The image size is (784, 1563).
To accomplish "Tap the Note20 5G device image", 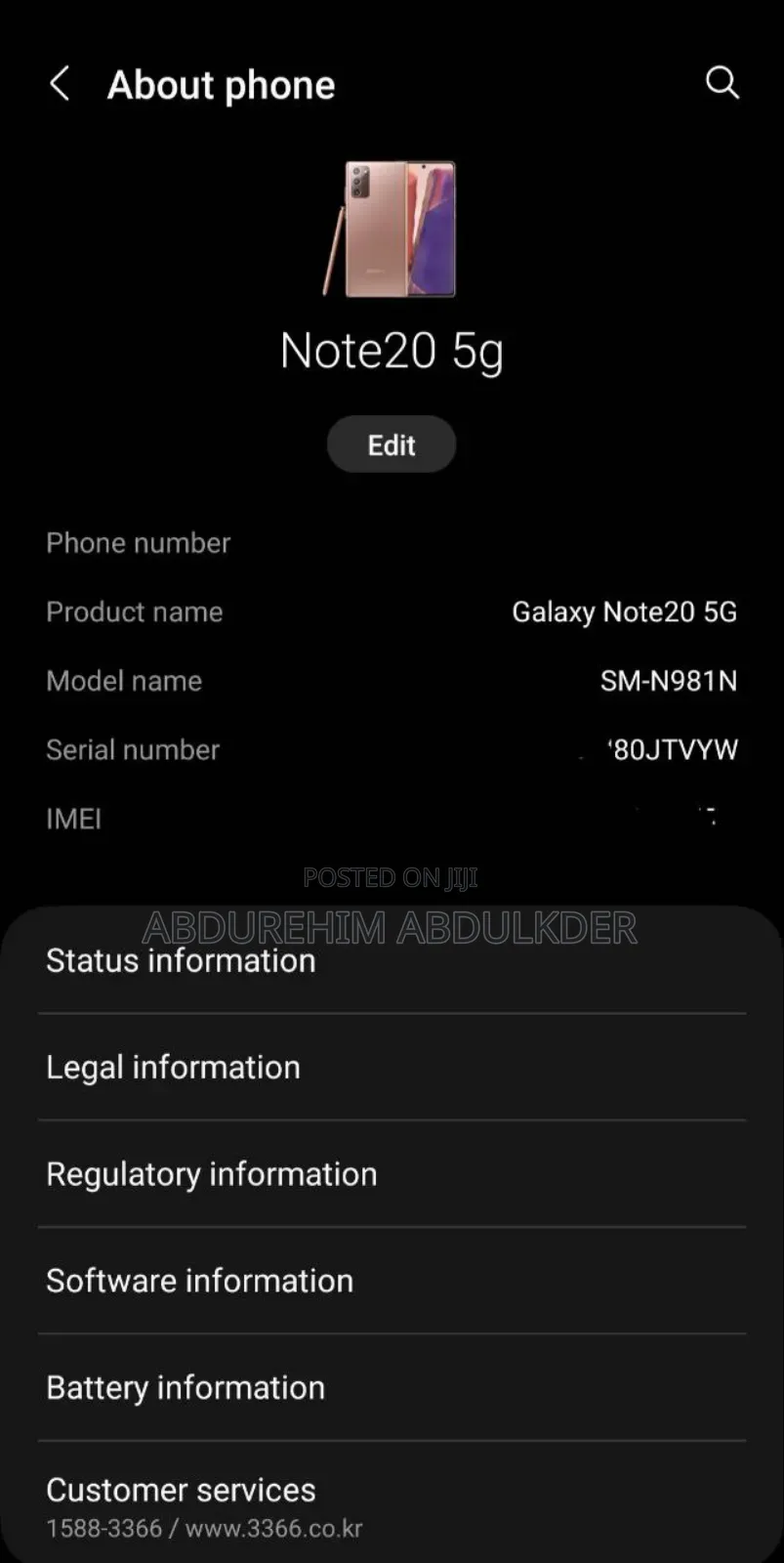I will tap(391, 230).
